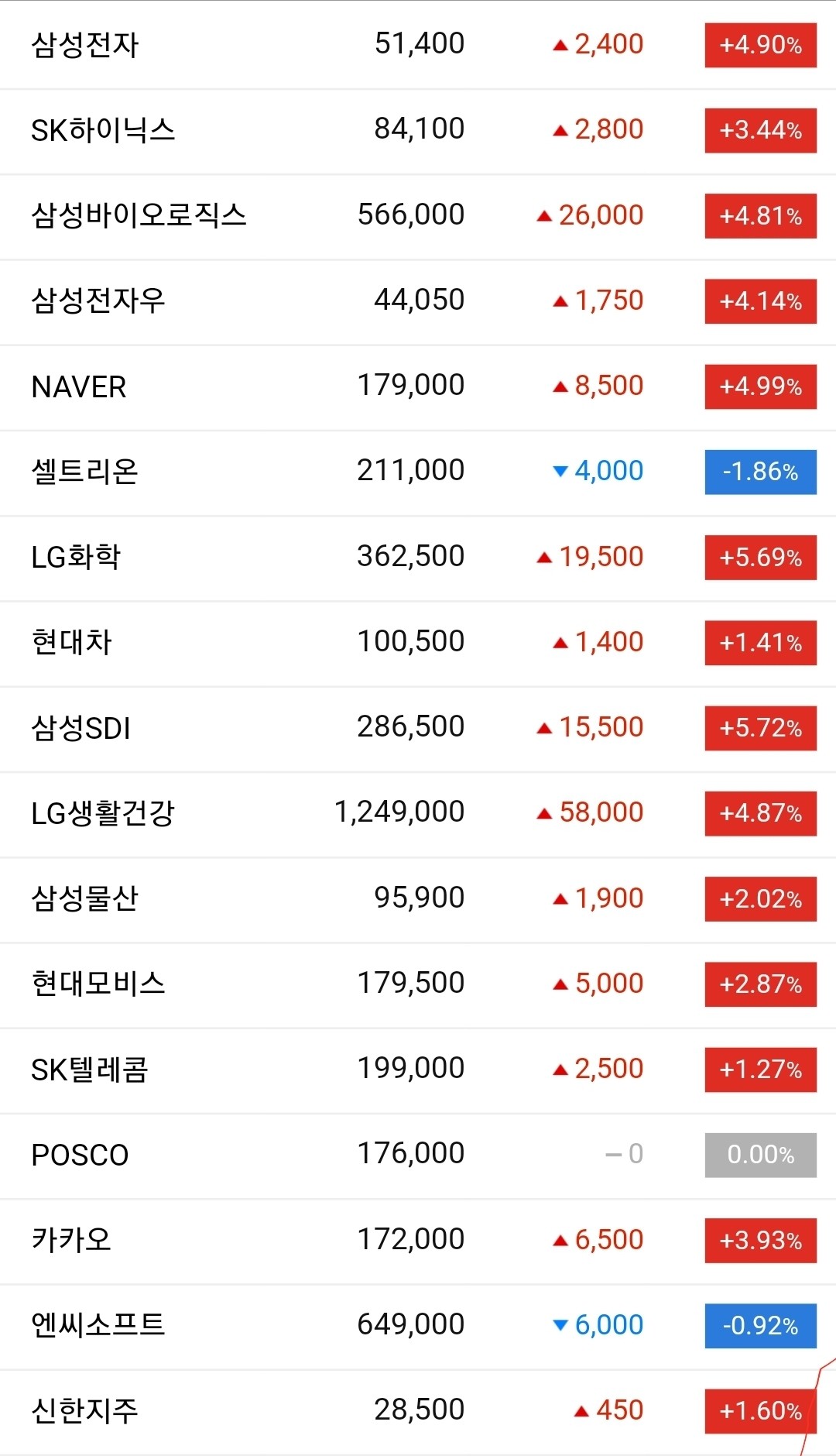Click the red up arrow beside 삼성전자

559,44
